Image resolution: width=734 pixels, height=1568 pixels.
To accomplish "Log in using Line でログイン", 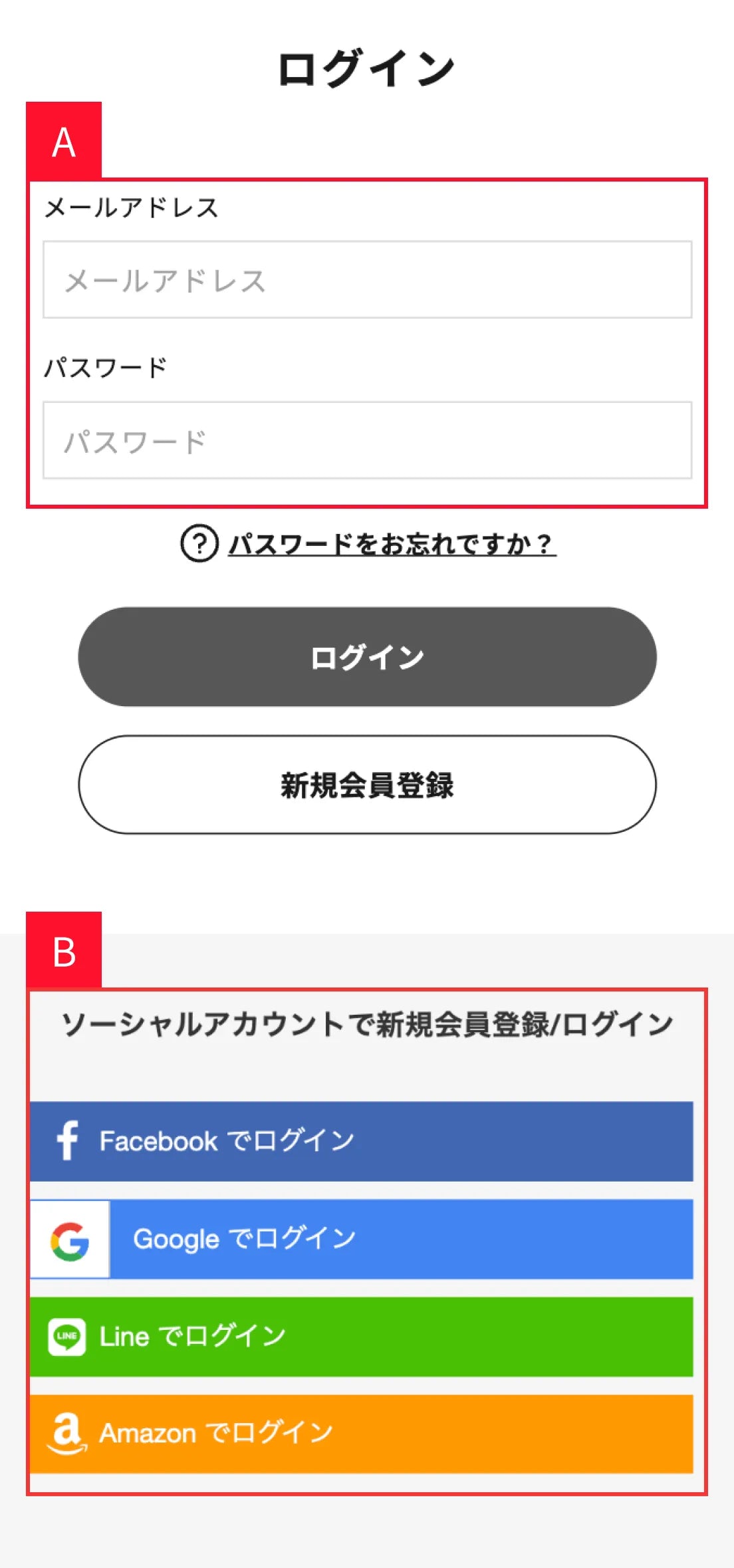I will pyautogui.click(x=361, y=1337).
